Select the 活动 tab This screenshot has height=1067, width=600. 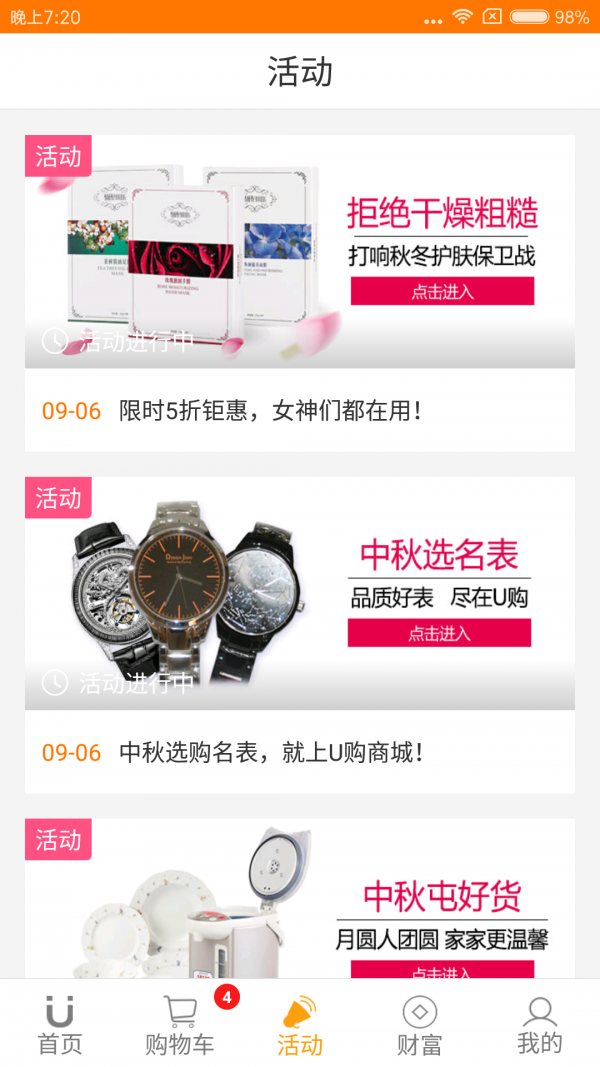point(300,1025)
